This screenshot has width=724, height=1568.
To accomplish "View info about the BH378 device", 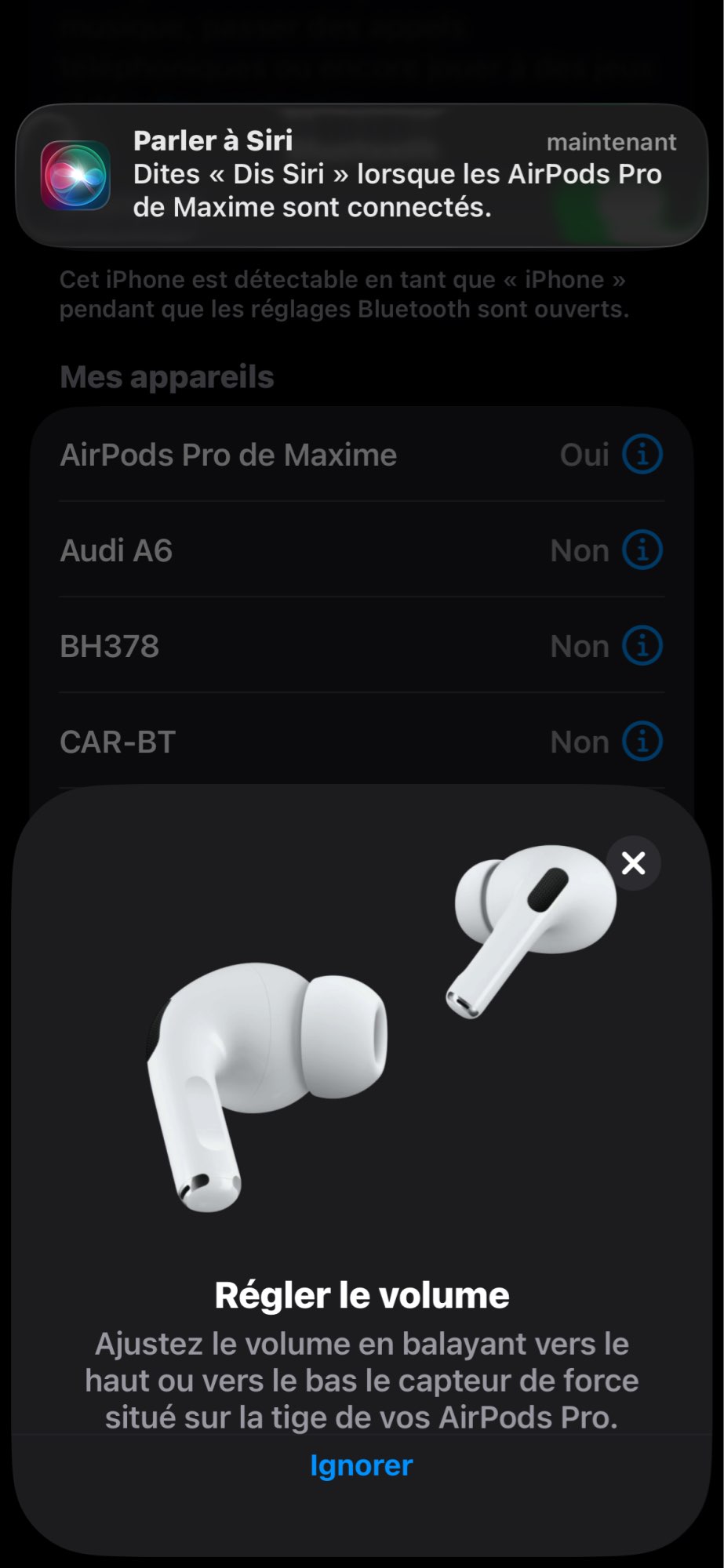I will [x=642, y=646].
